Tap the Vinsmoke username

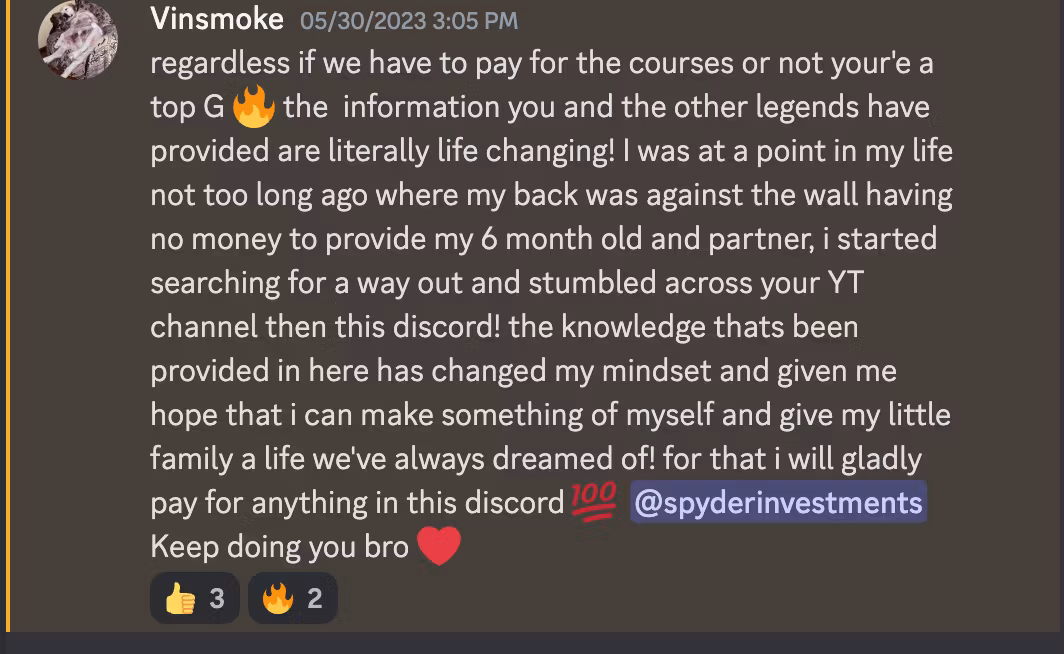(216, 19)
